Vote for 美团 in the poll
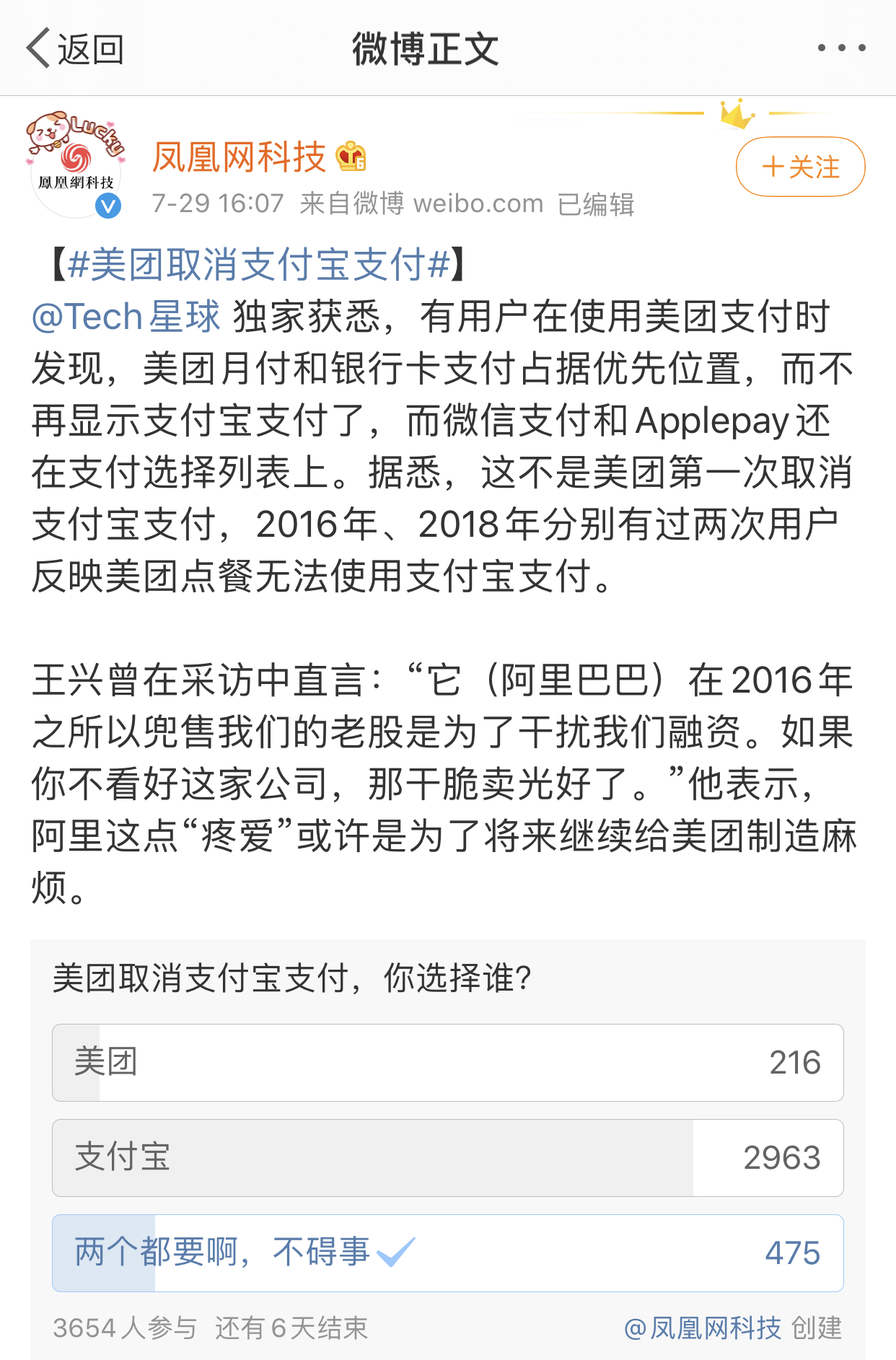Screen dimensions: 896x1360 [447, 1062]
